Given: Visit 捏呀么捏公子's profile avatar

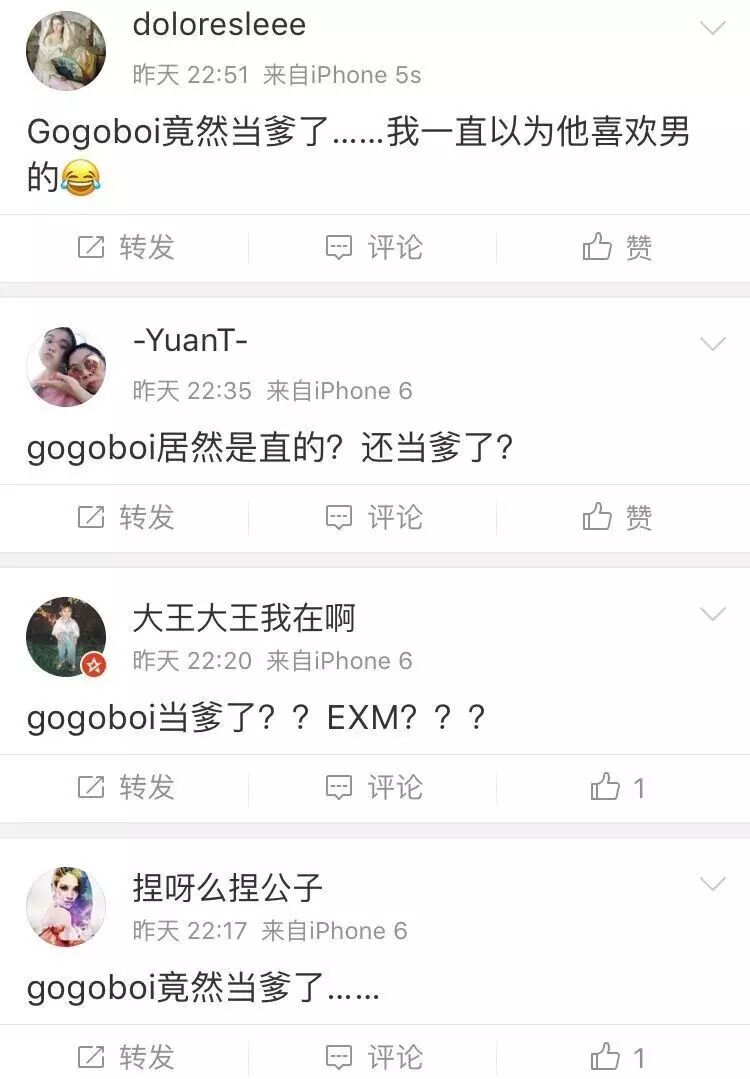Looking at the screenshot, I should (x=65, y=907).
